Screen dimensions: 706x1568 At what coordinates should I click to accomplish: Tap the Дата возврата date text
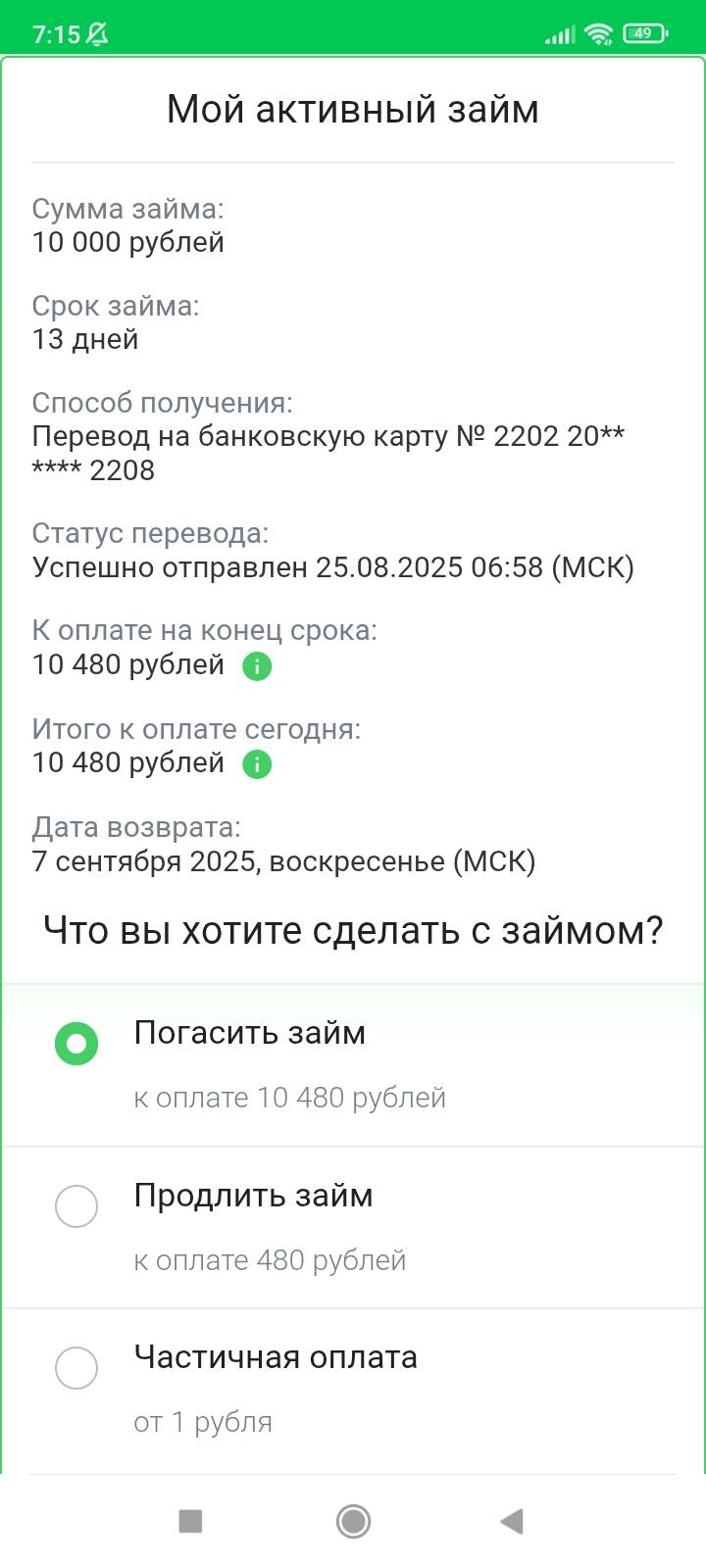coord(283,861)
